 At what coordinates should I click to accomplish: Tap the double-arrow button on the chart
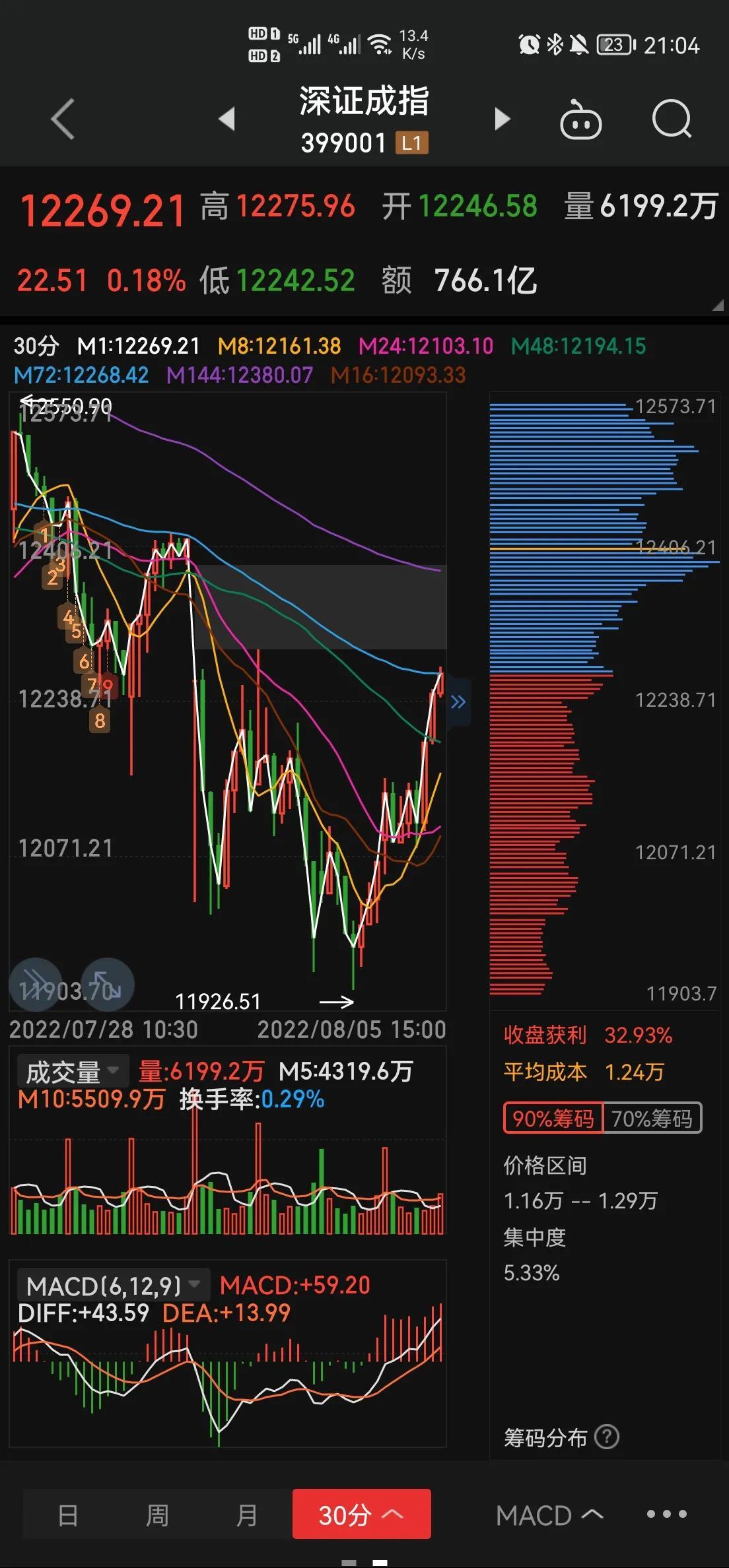coord(36,984)
